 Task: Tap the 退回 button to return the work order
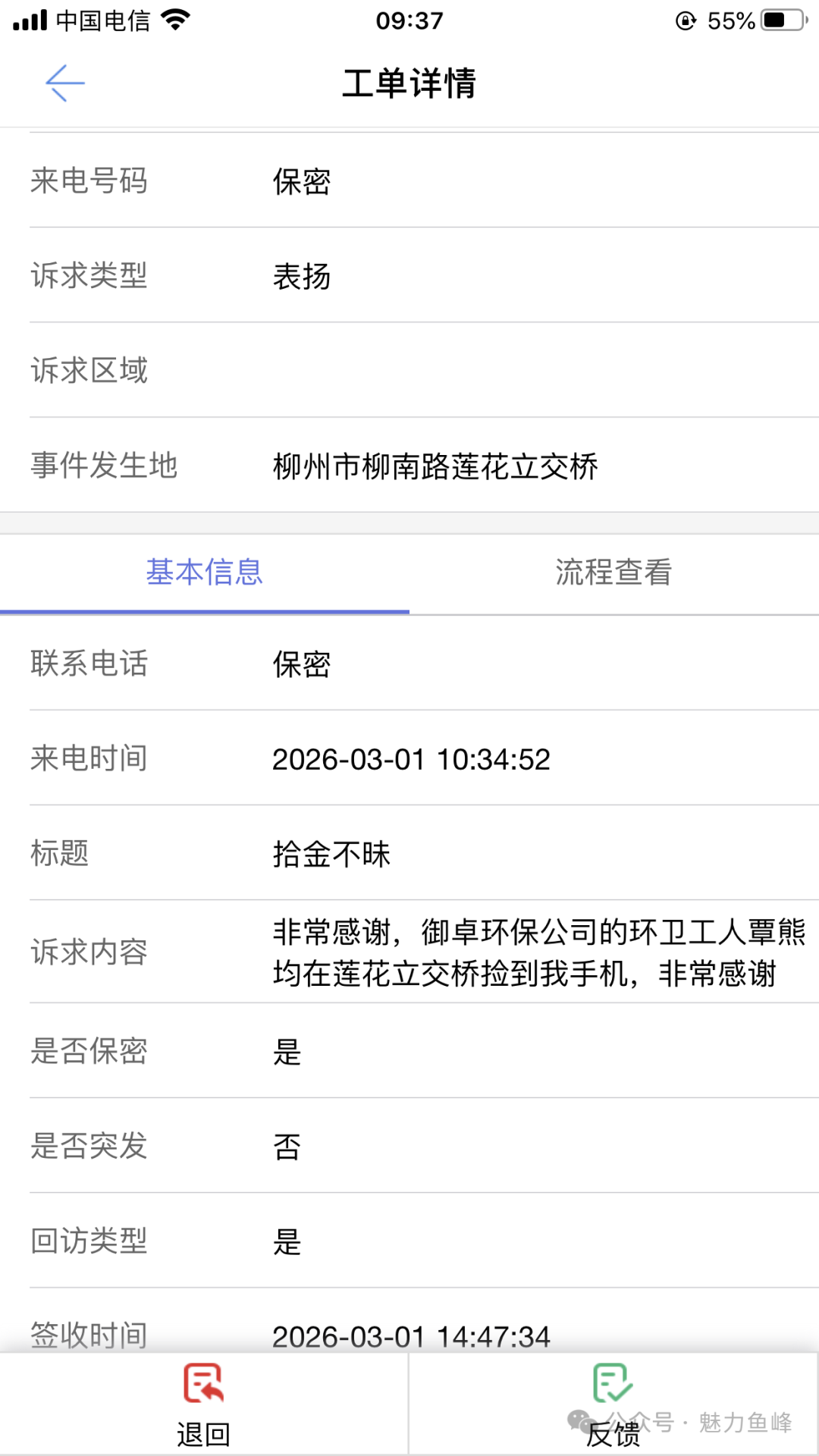coord(203,1403)
